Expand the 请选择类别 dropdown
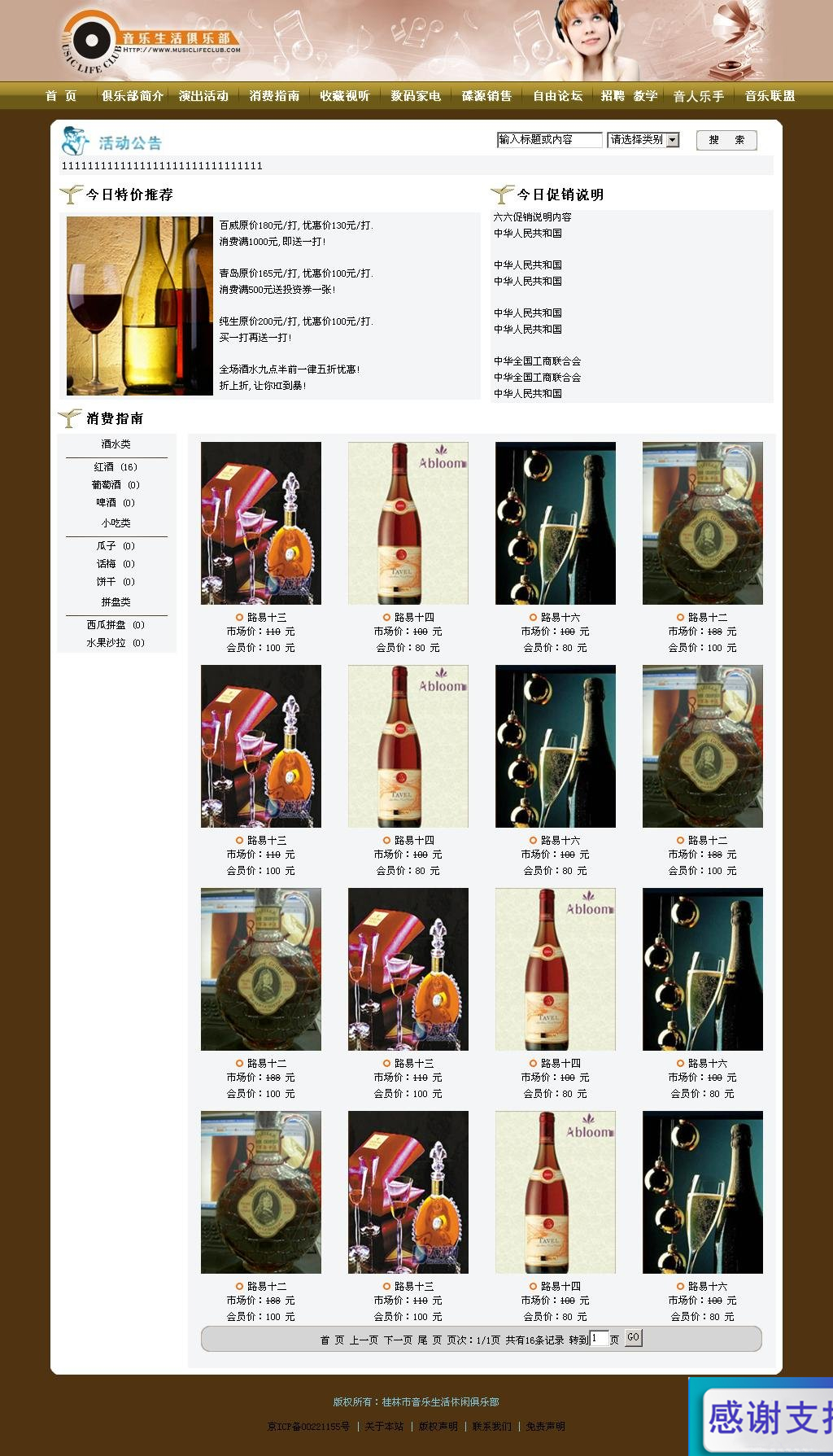 click(x=643, y=140)
